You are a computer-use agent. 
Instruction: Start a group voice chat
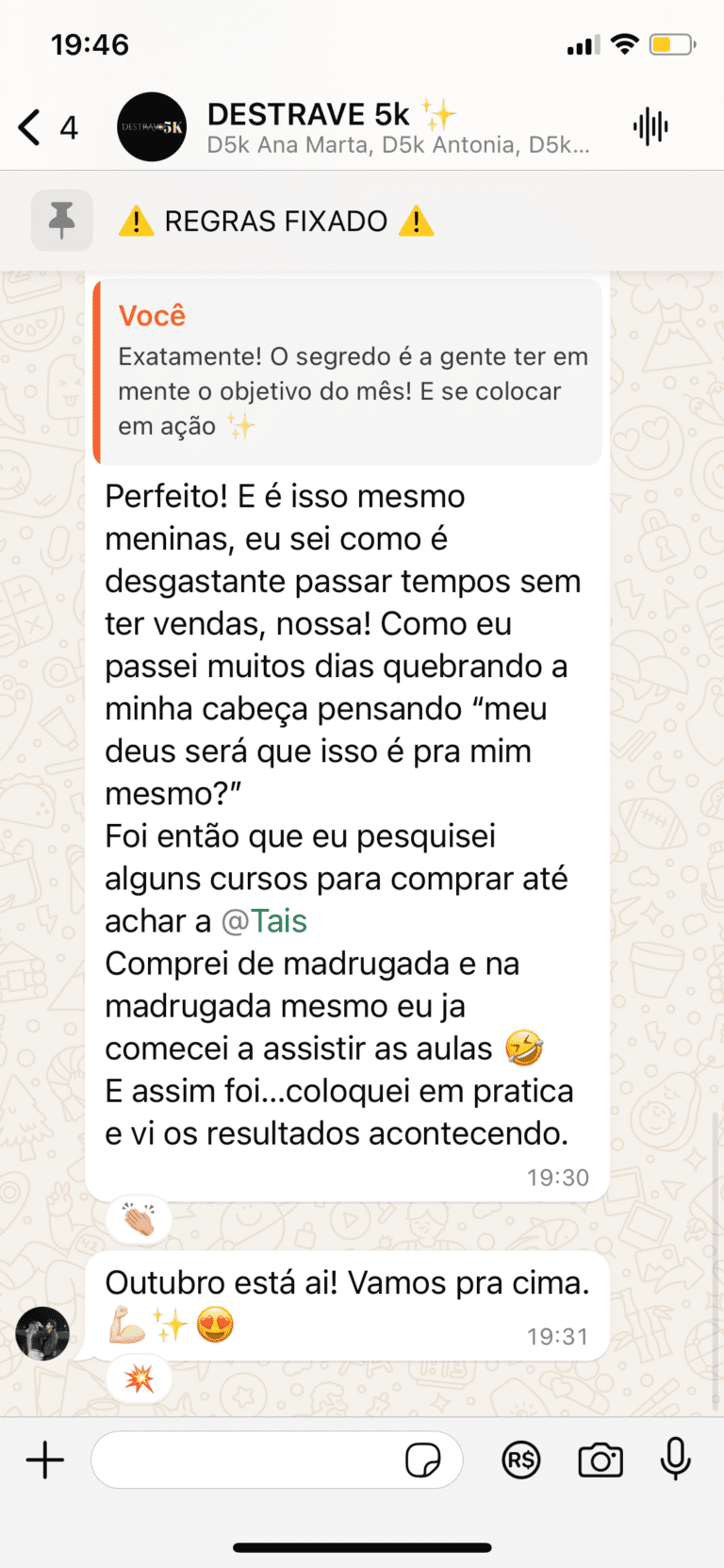pos(650,126)
